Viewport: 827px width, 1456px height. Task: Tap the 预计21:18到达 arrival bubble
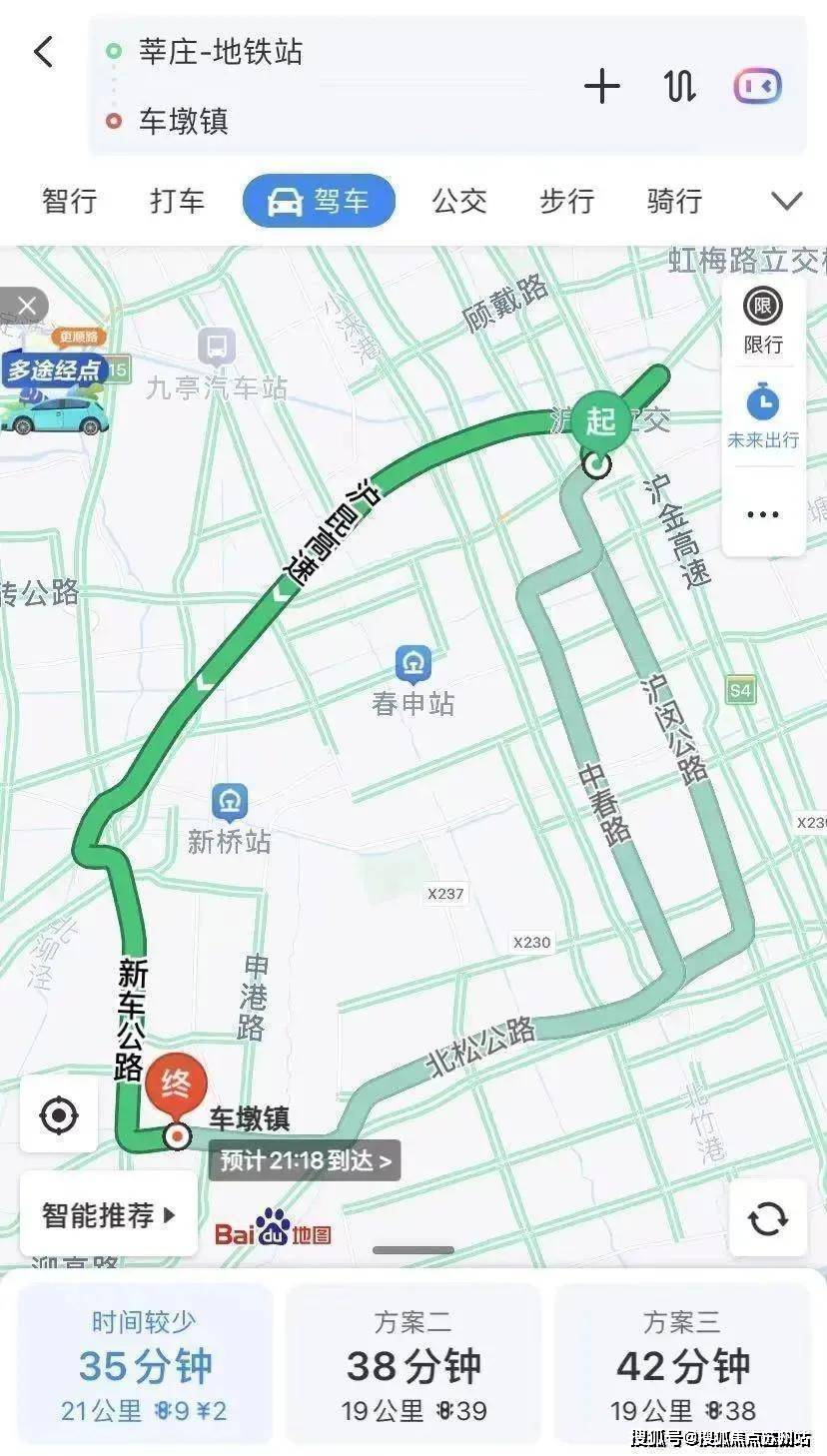[303, 1160]
